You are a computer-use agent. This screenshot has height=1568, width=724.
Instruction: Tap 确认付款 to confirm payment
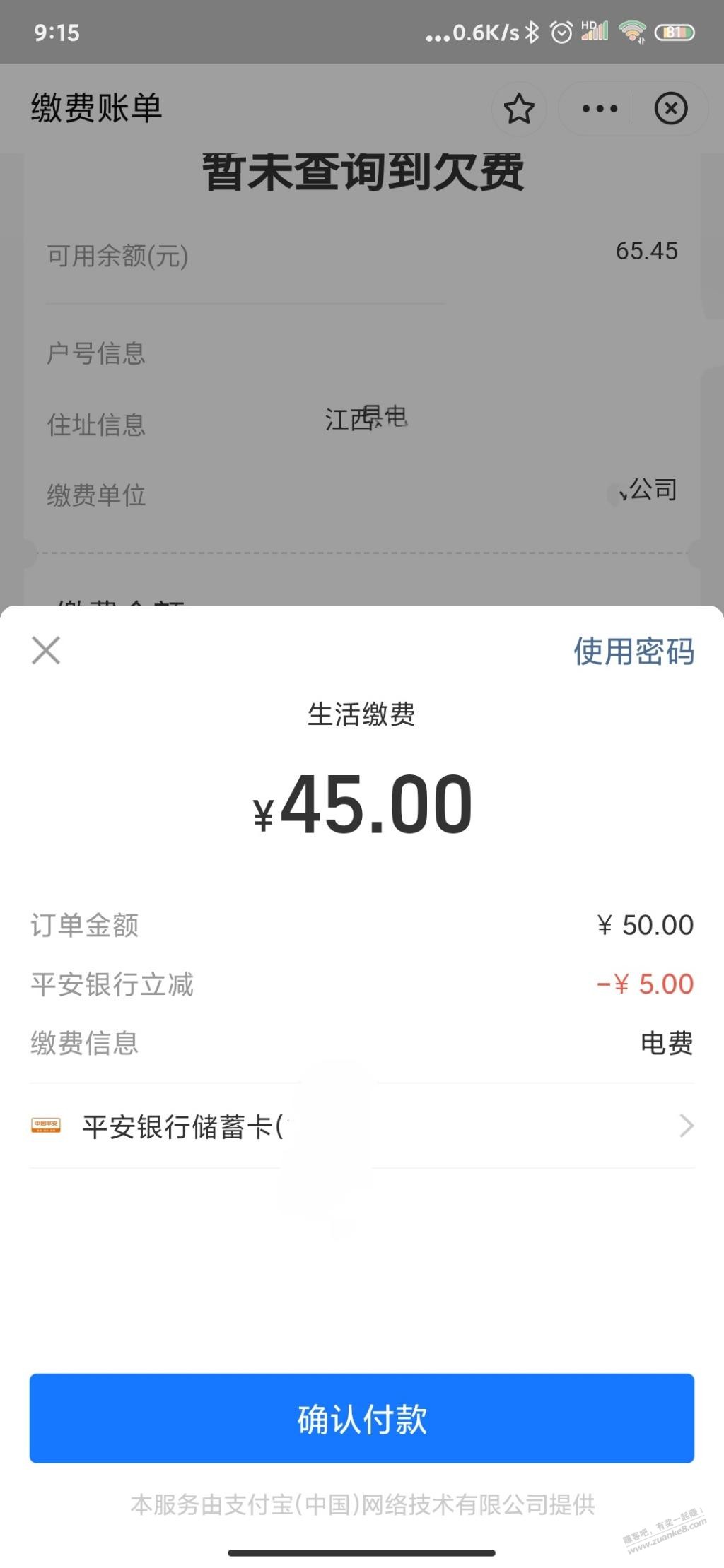[361, 1417]
